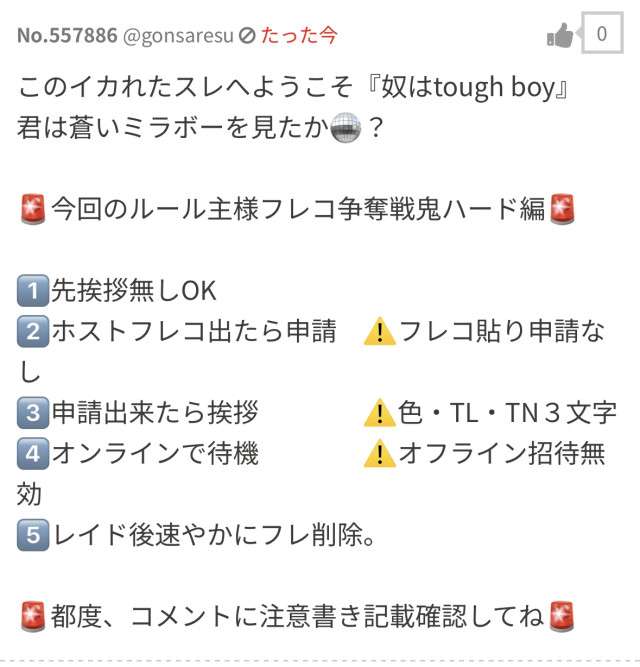Like post No.557886 with thumbs-up
Viewport: 640px width, 667px height.
point(561,36)
